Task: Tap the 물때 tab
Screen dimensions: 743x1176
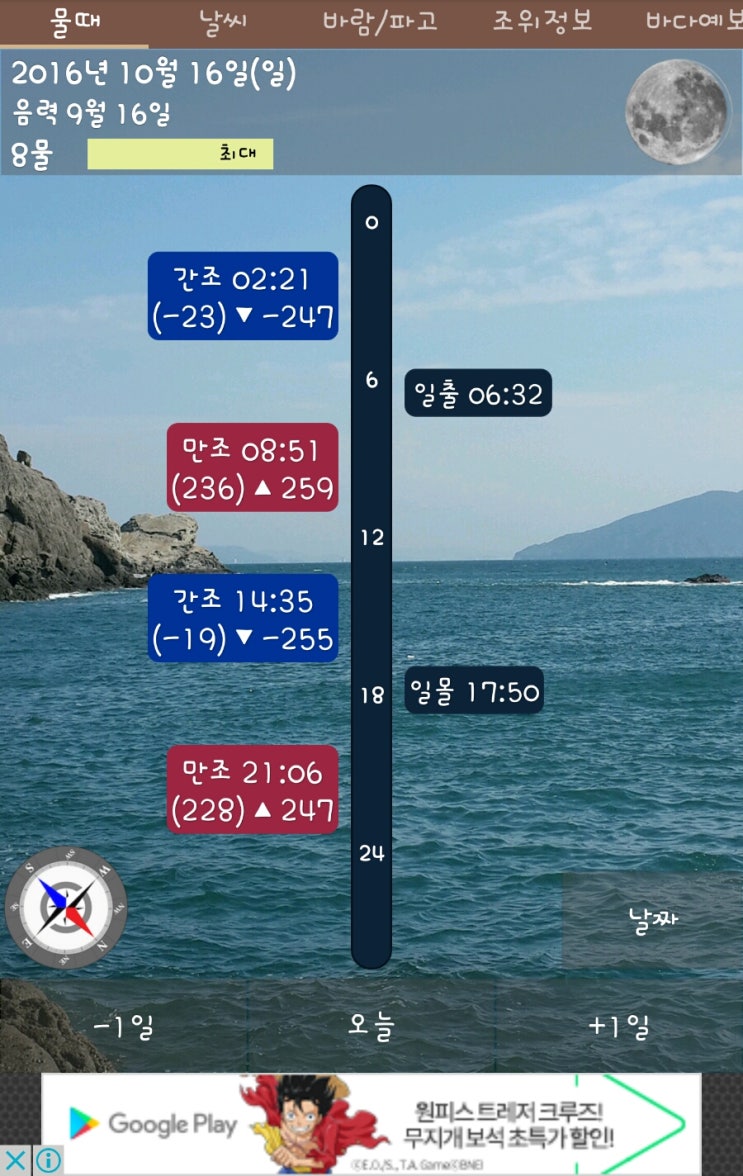Action: tap(75, 21)
